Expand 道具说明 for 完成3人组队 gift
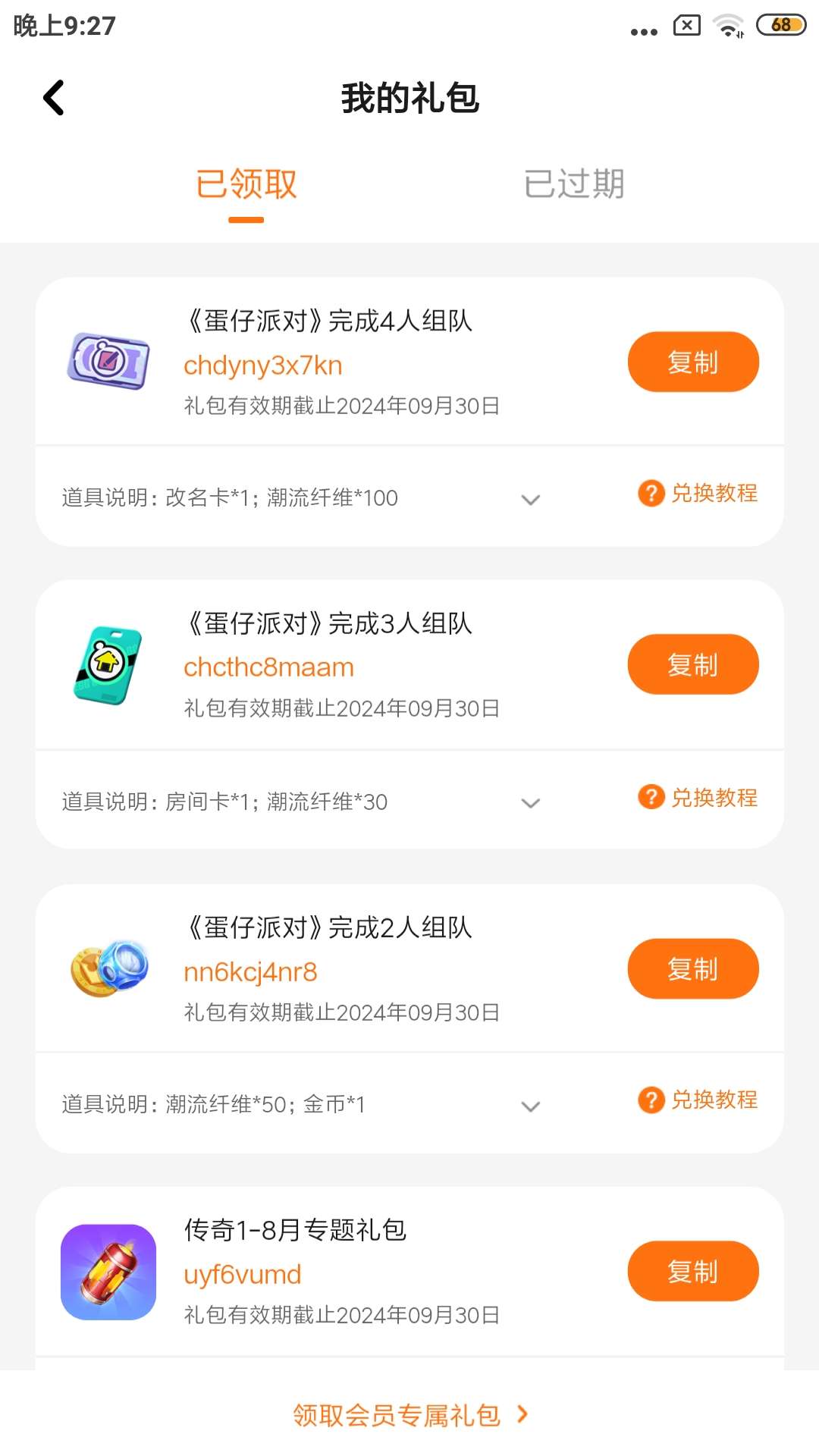 [x=531, y=802]
